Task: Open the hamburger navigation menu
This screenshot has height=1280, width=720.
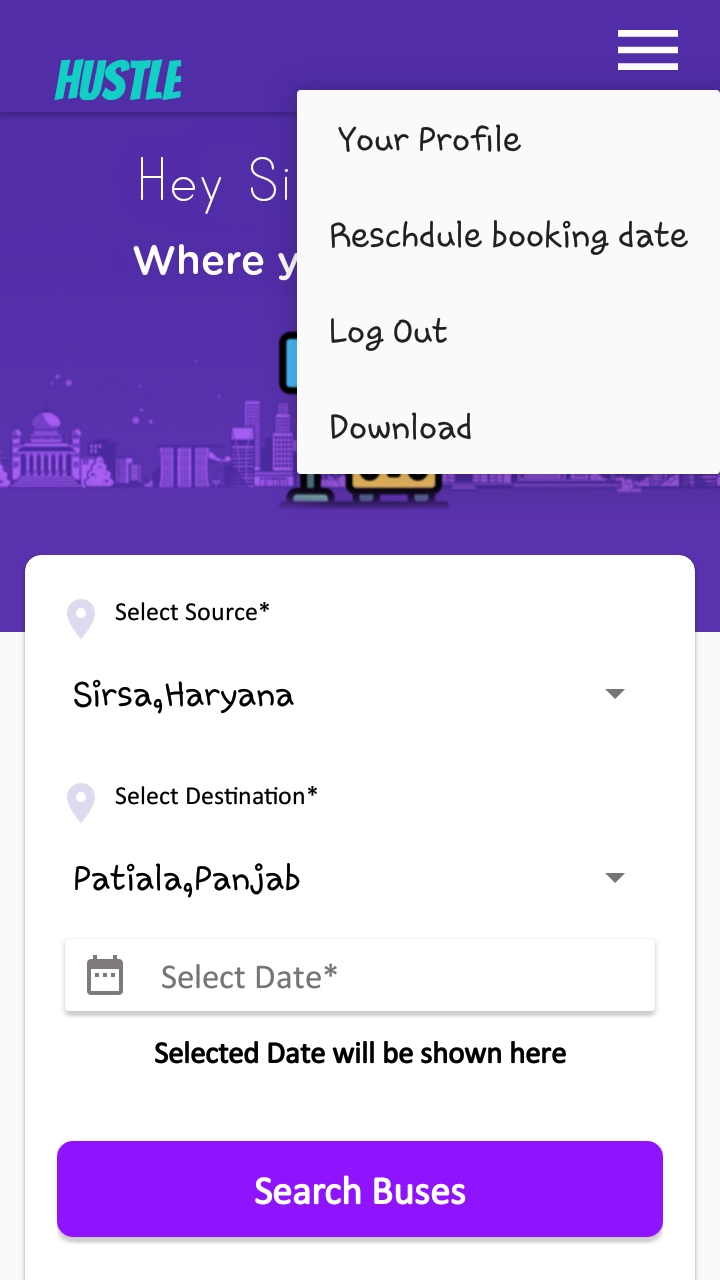Action: 647,50
